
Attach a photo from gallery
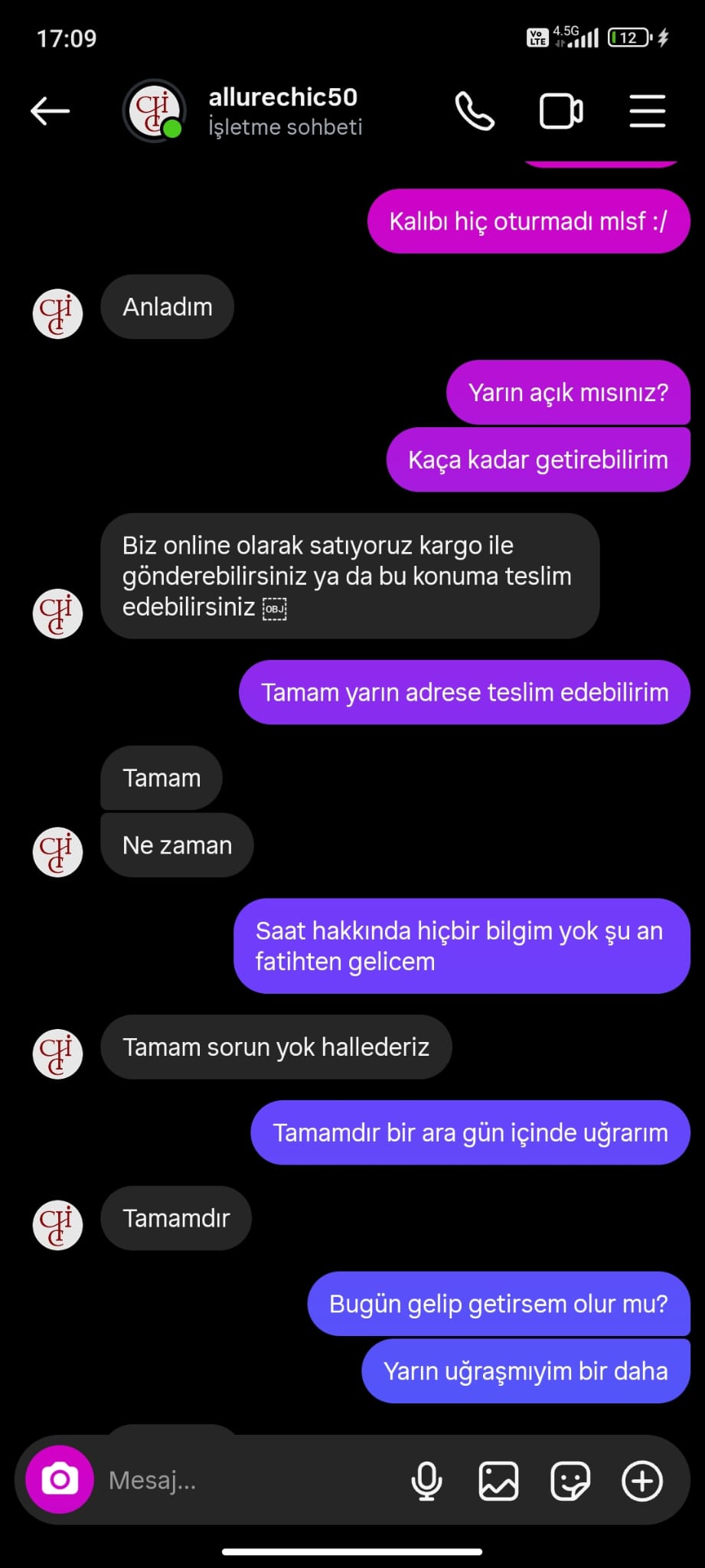(498, 1480)
